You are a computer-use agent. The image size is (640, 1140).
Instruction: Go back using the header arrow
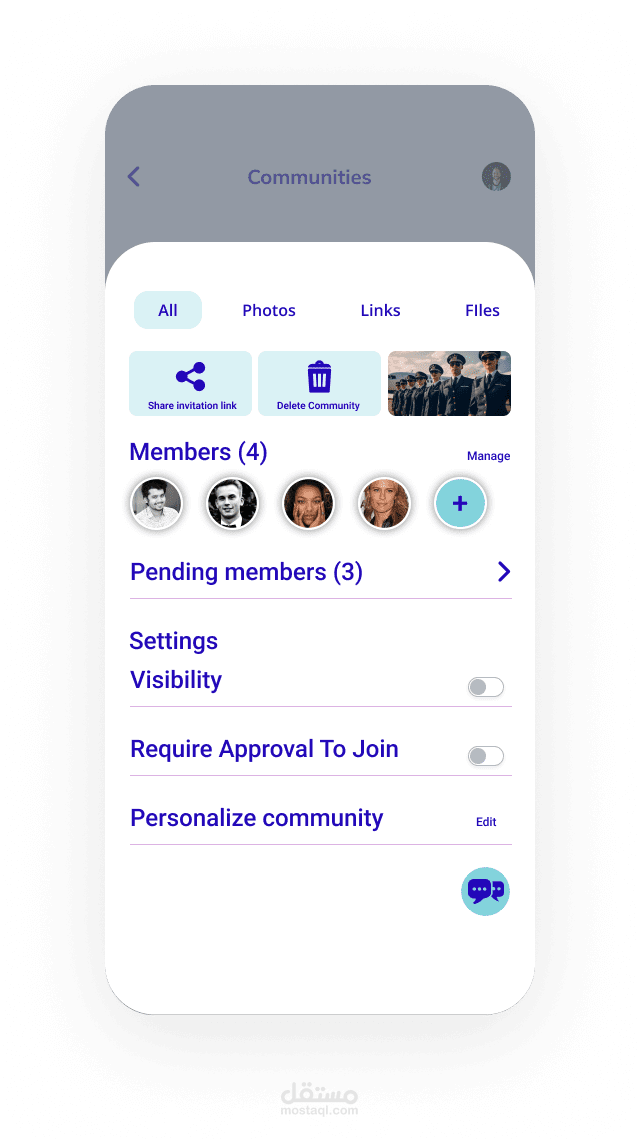tap(134, 177)
